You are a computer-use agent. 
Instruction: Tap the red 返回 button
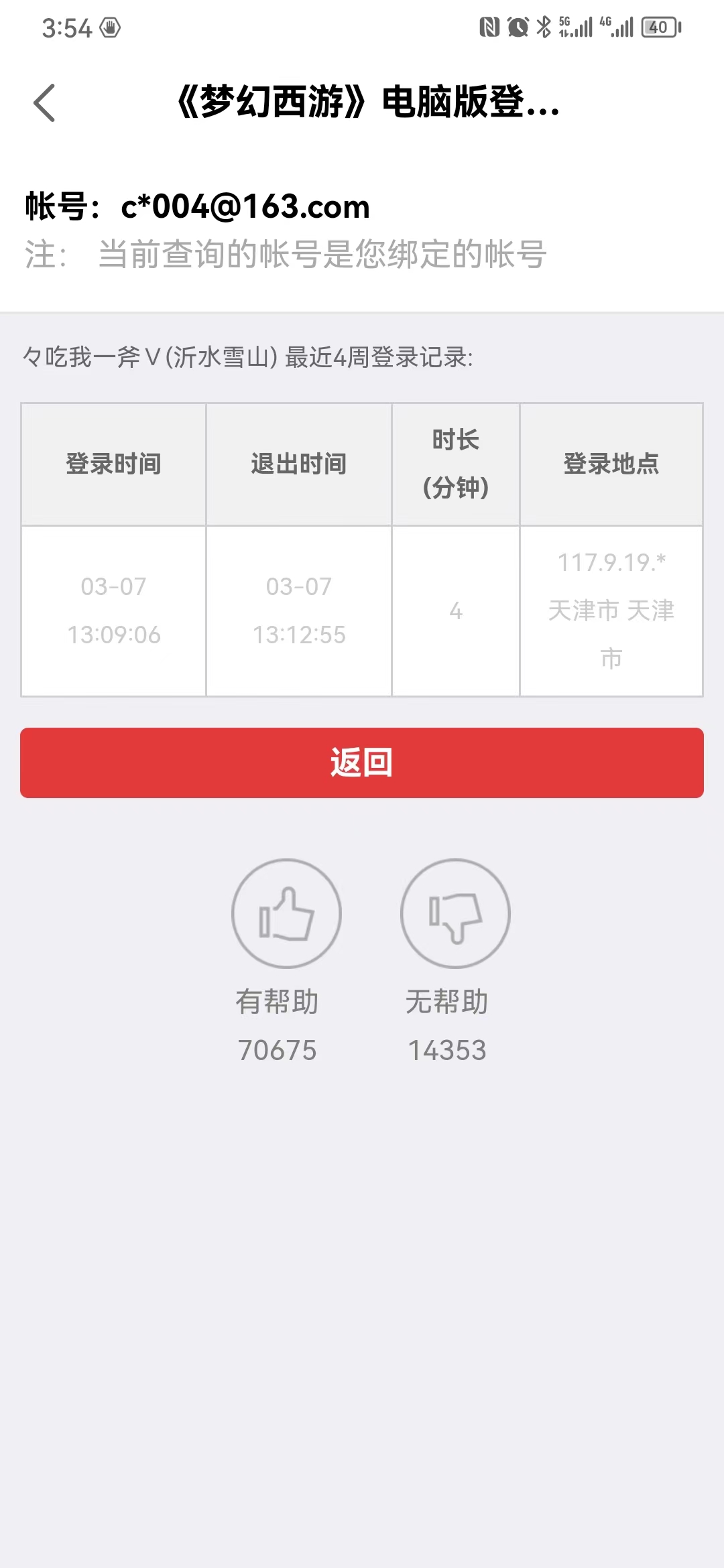tap(362, 763)
